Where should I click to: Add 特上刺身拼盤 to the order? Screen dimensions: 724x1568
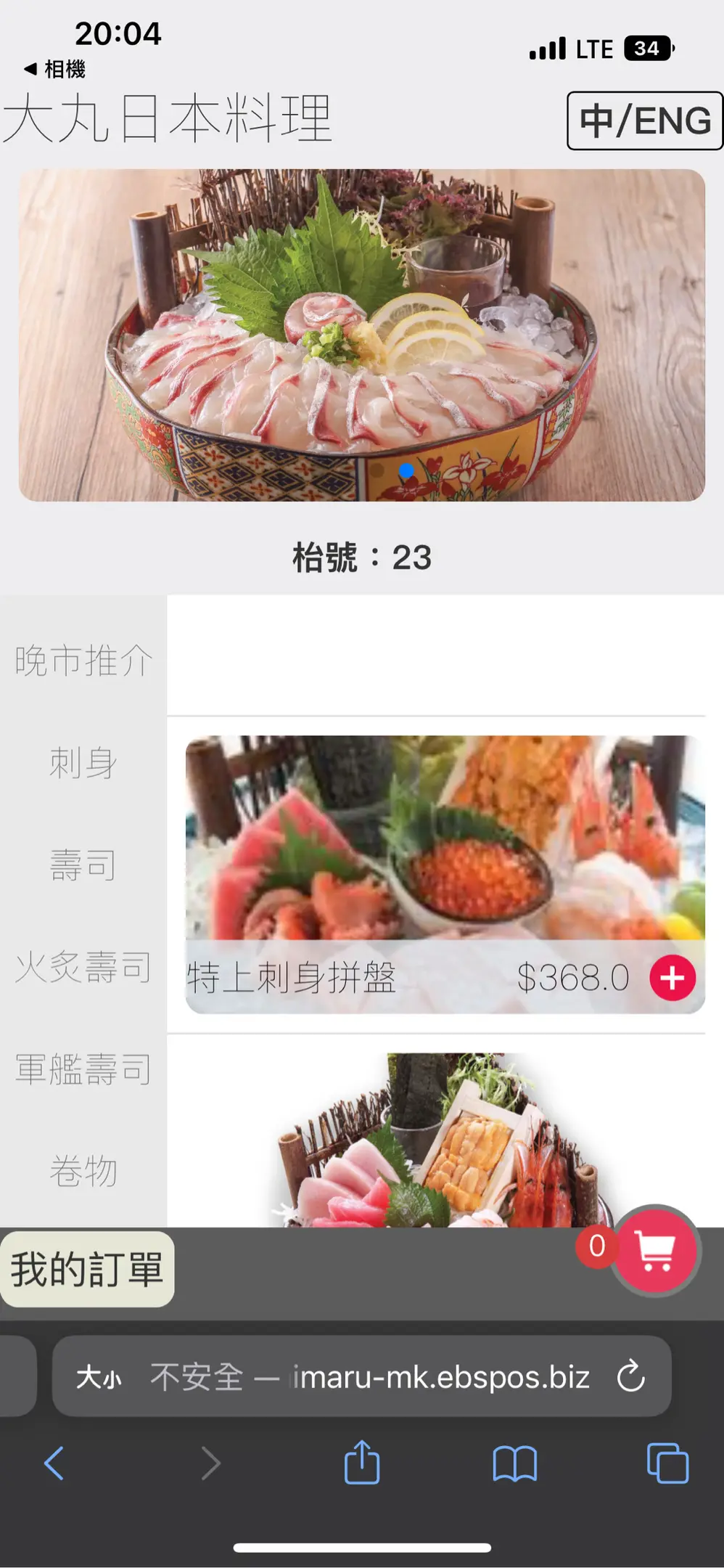(x=672, y=978)
